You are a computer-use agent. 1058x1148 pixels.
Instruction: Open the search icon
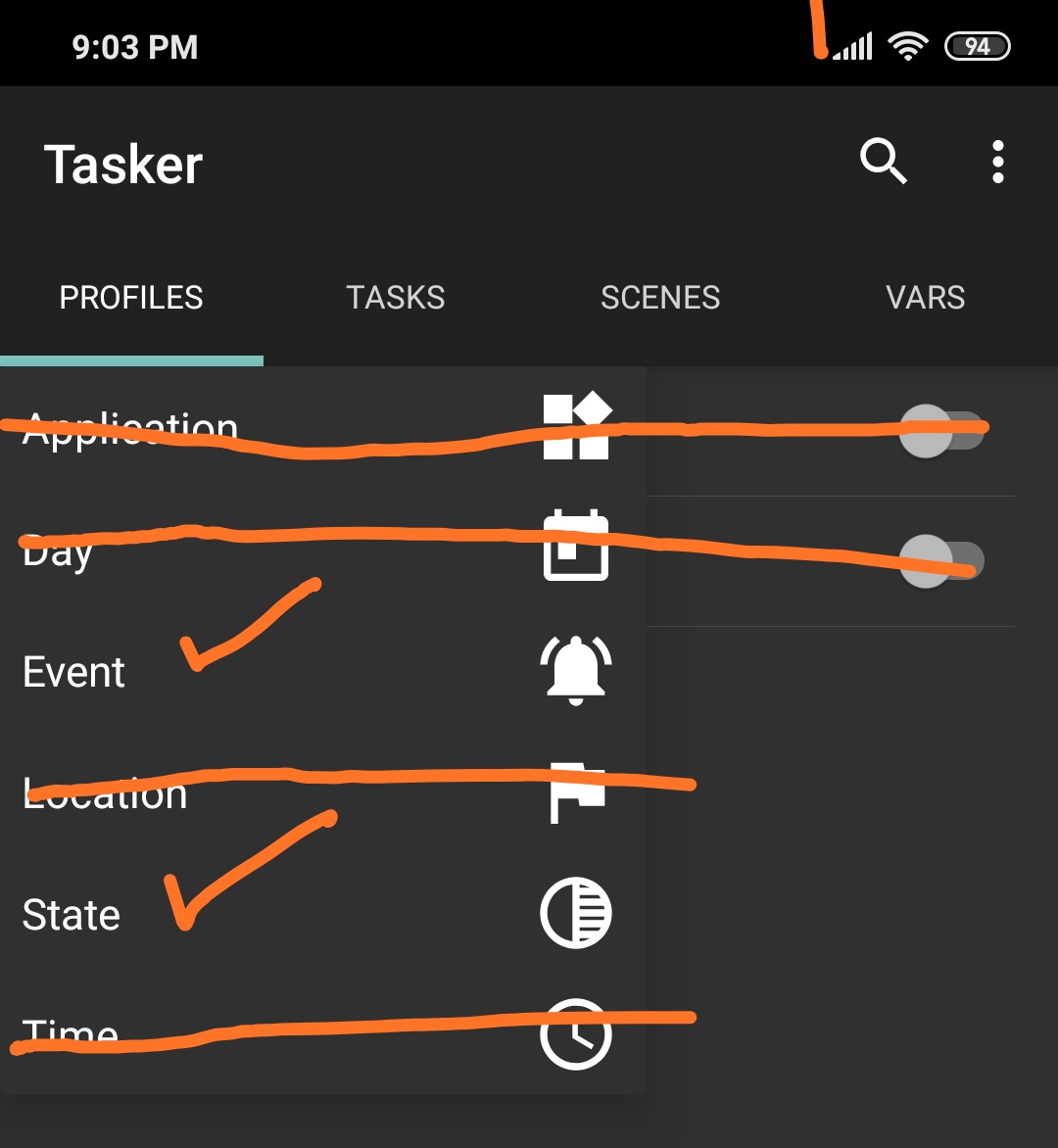883,162
